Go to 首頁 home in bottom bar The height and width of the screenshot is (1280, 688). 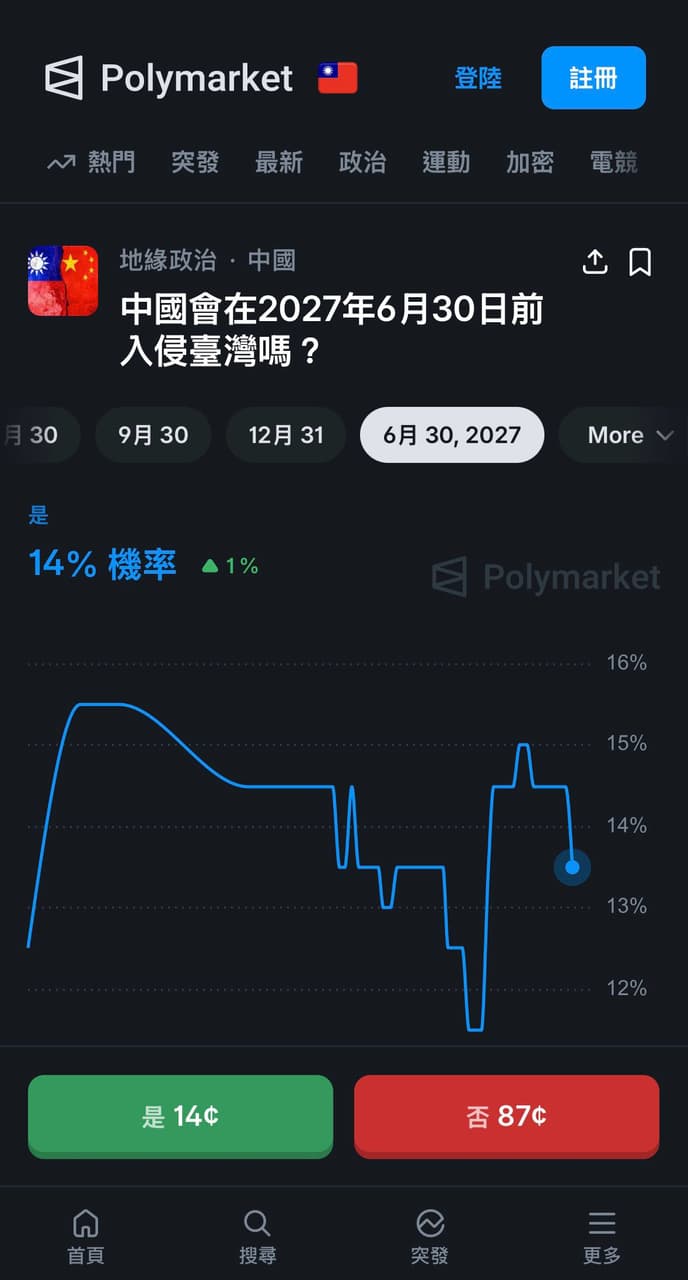[86, 1236]
